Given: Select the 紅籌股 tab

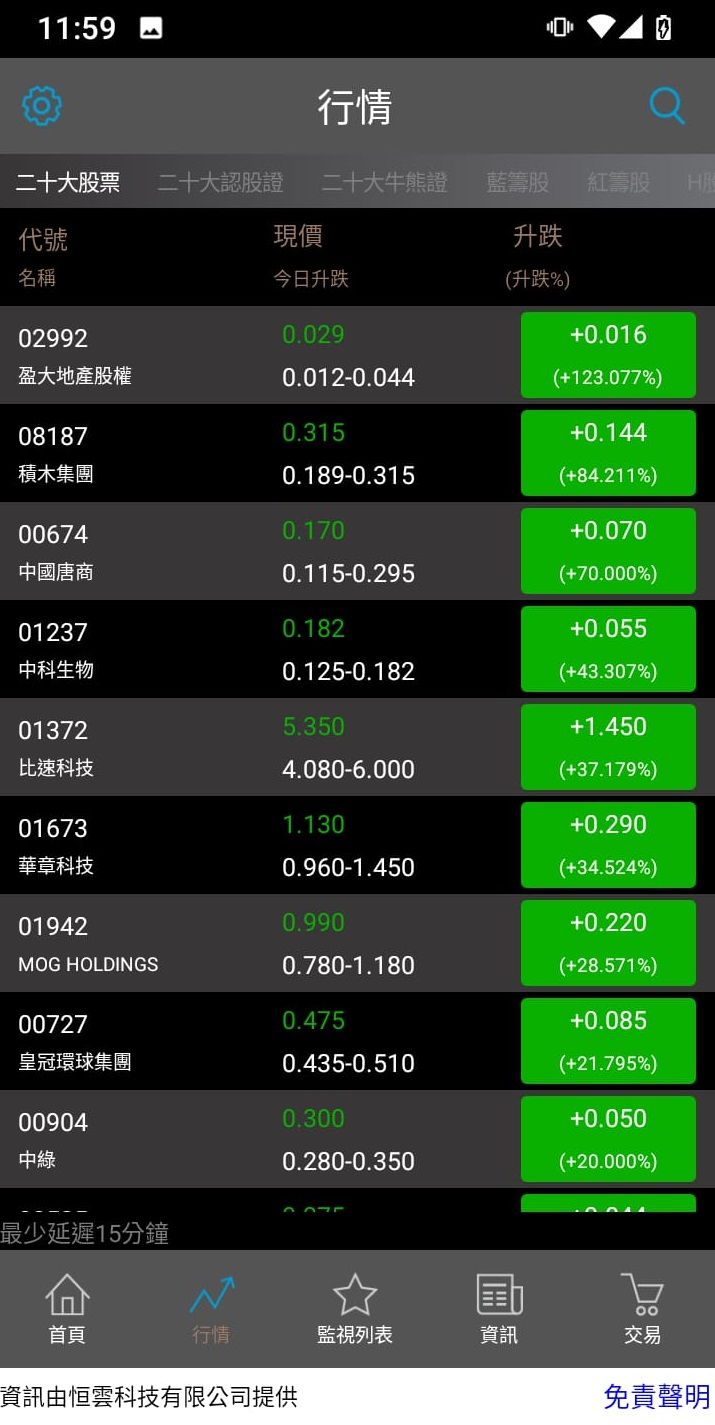Looking at the screenshot, I should tap(619, 182).
